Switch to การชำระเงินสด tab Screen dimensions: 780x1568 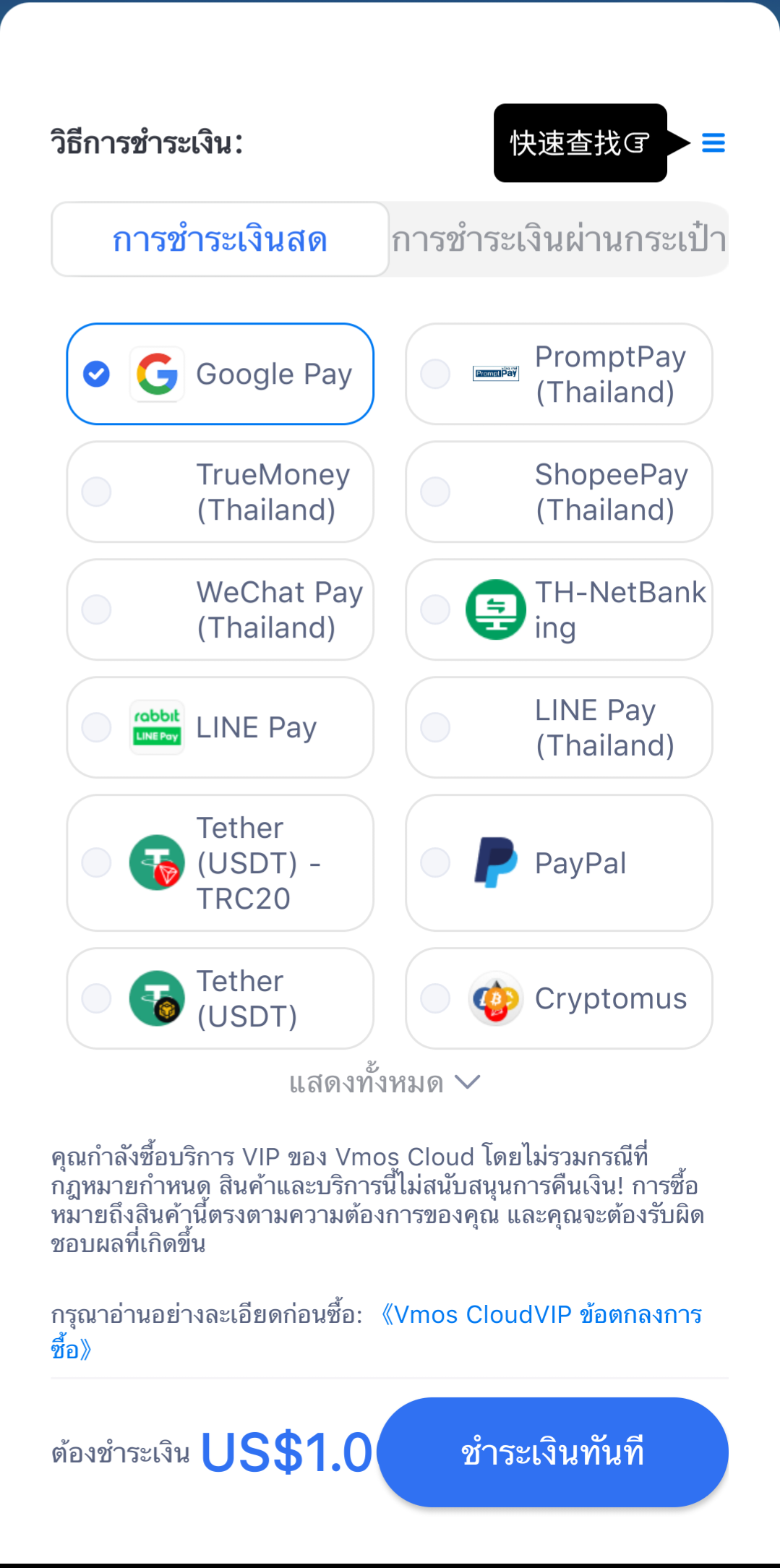(220, 239)
